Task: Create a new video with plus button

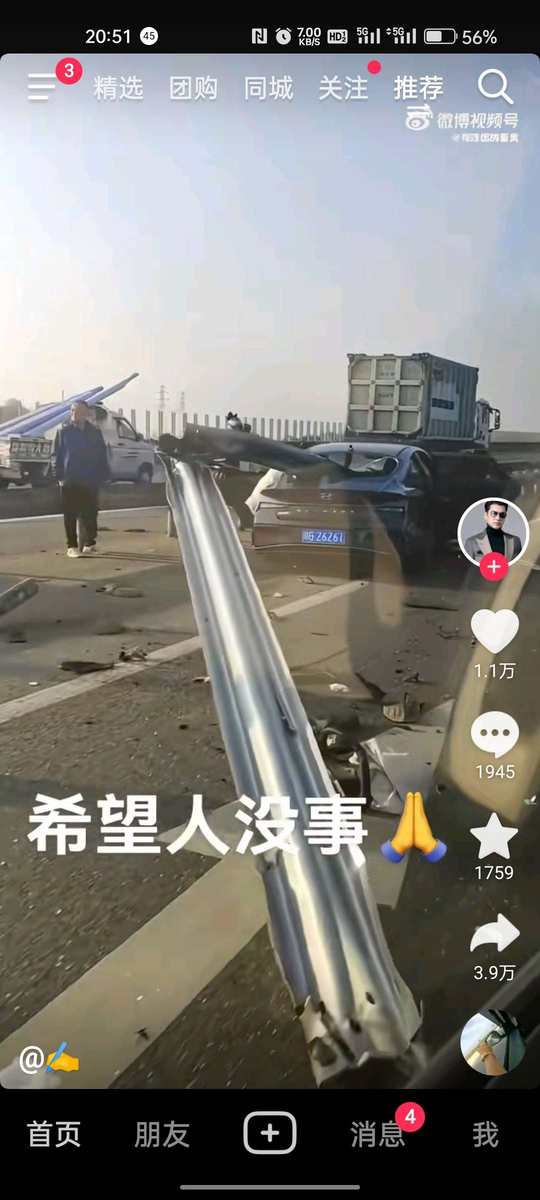Action: [270, 1134]
